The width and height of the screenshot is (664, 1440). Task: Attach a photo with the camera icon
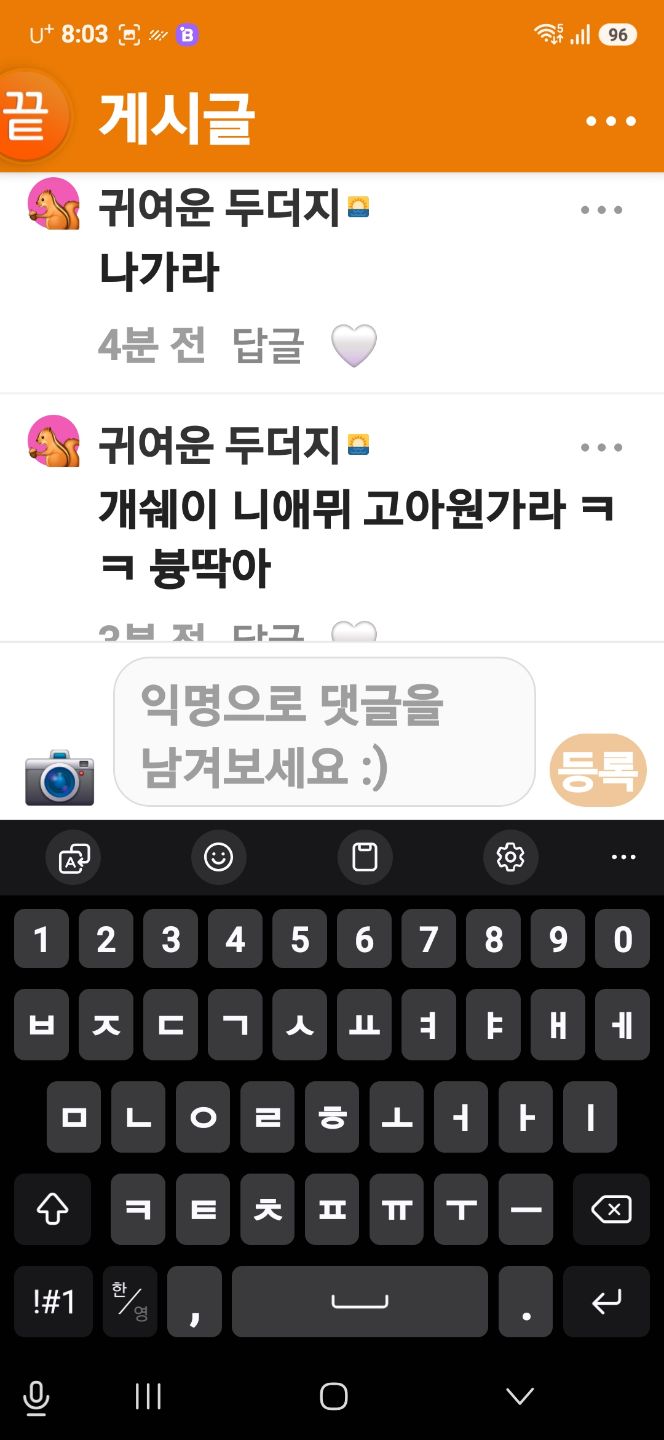(59, 776)
